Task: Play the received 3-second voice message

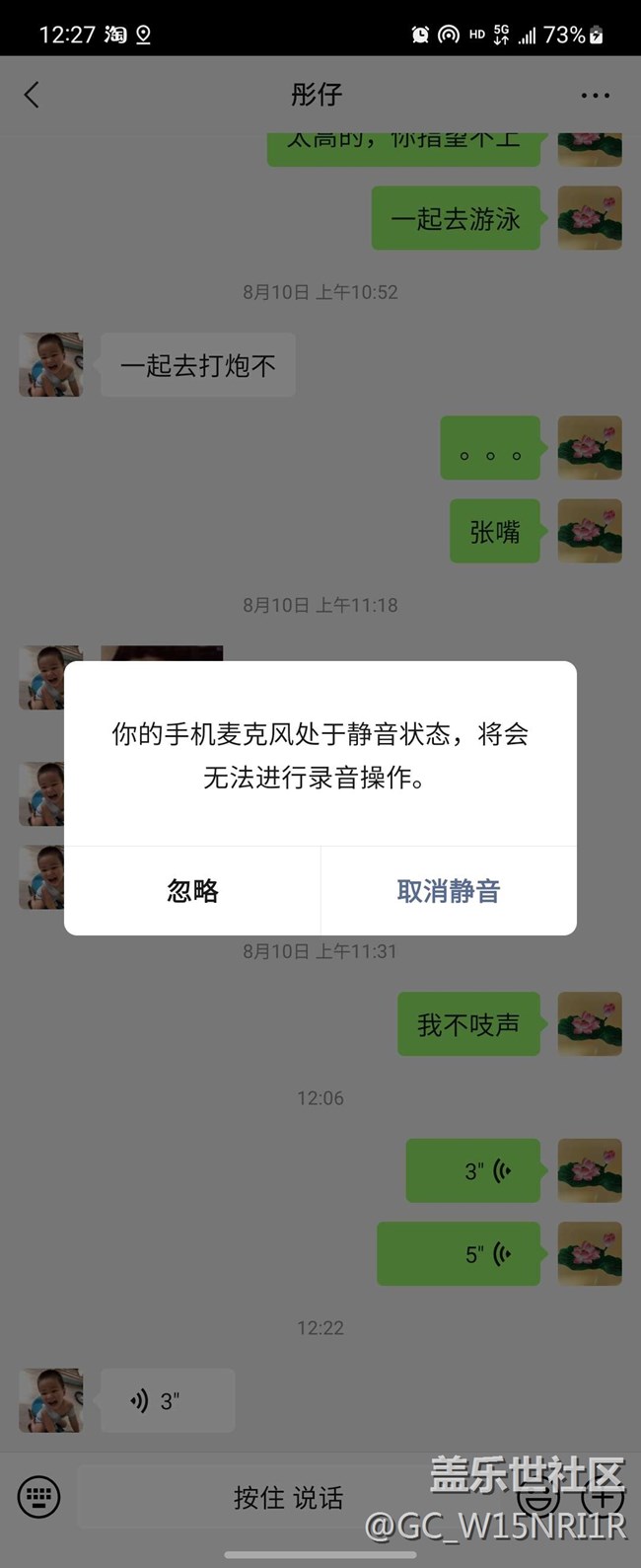Action: 167,1400
